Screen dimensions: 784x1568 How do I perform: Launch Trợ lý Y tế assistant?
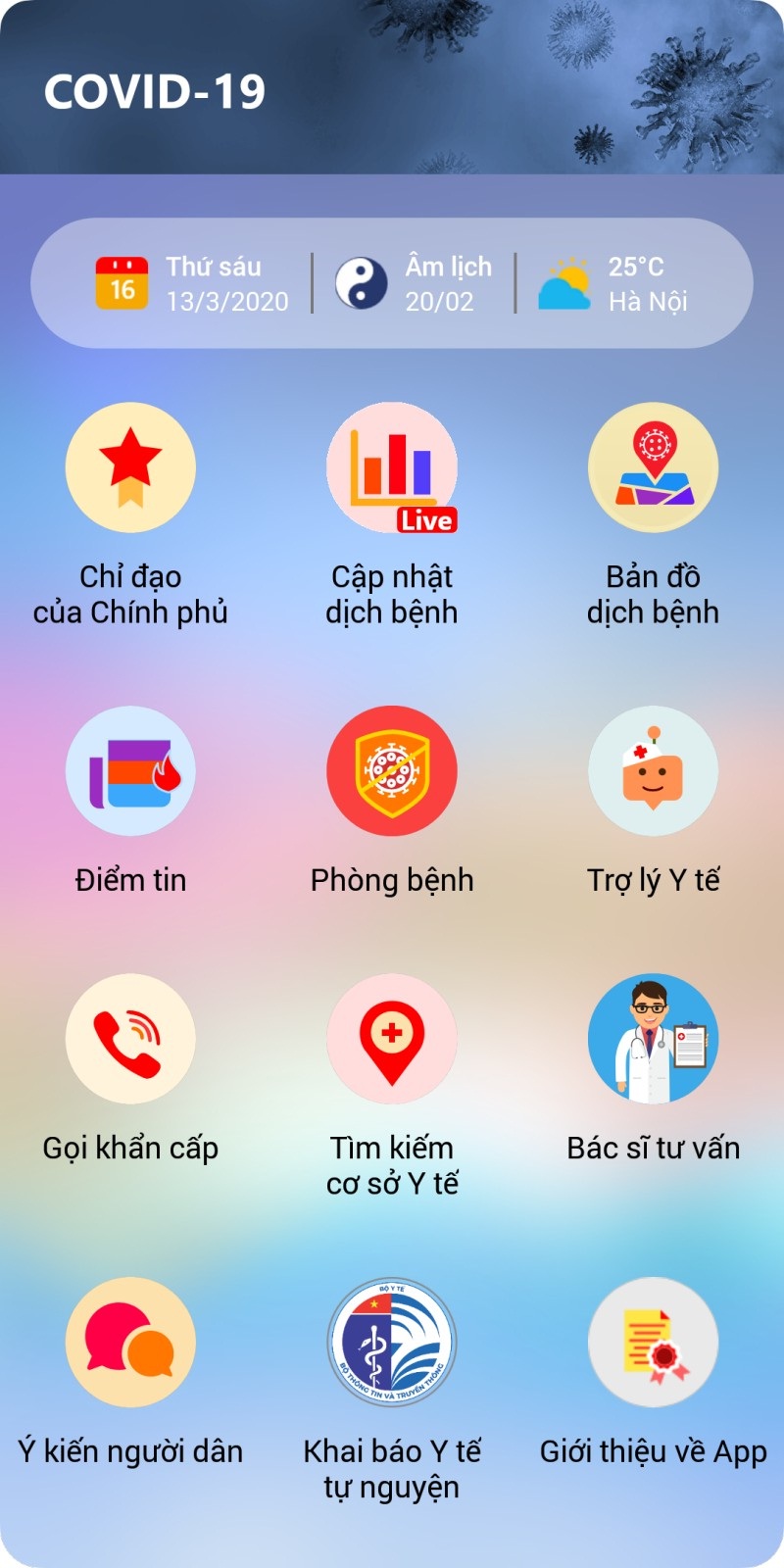point(653,771)
